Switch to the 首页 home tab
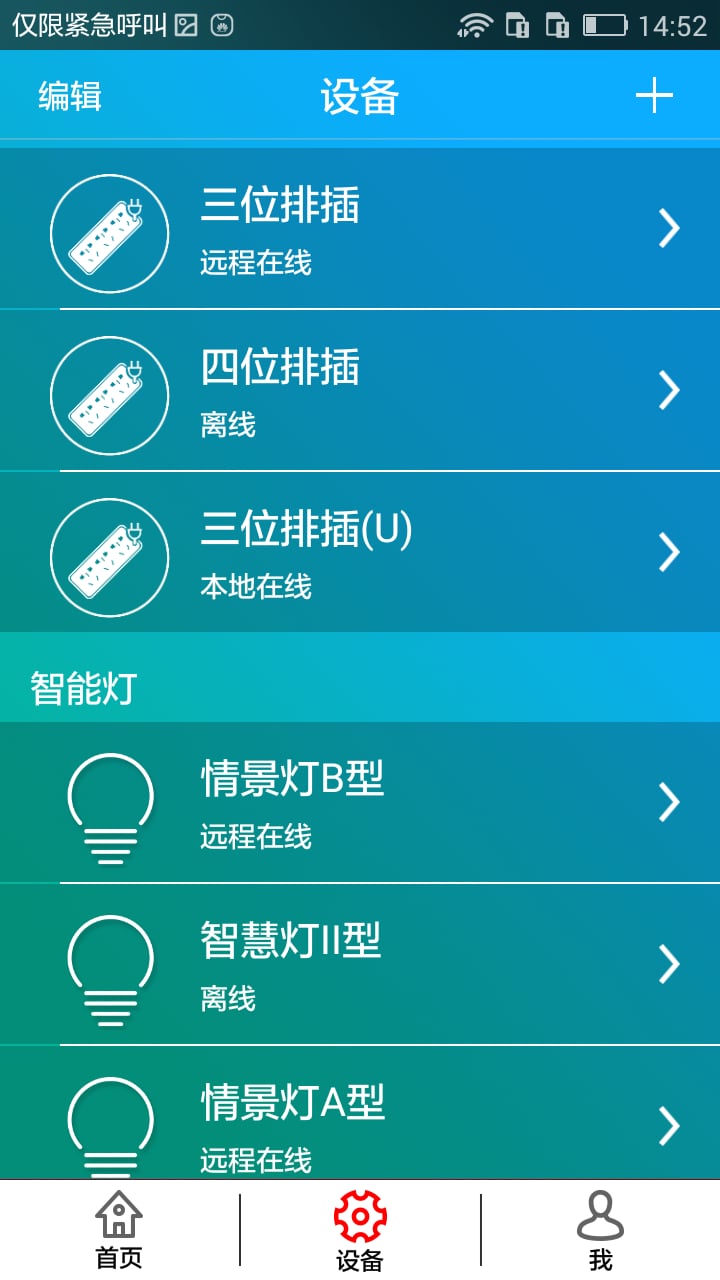This screenshot has width=720, height=1280. [118, 1228]
